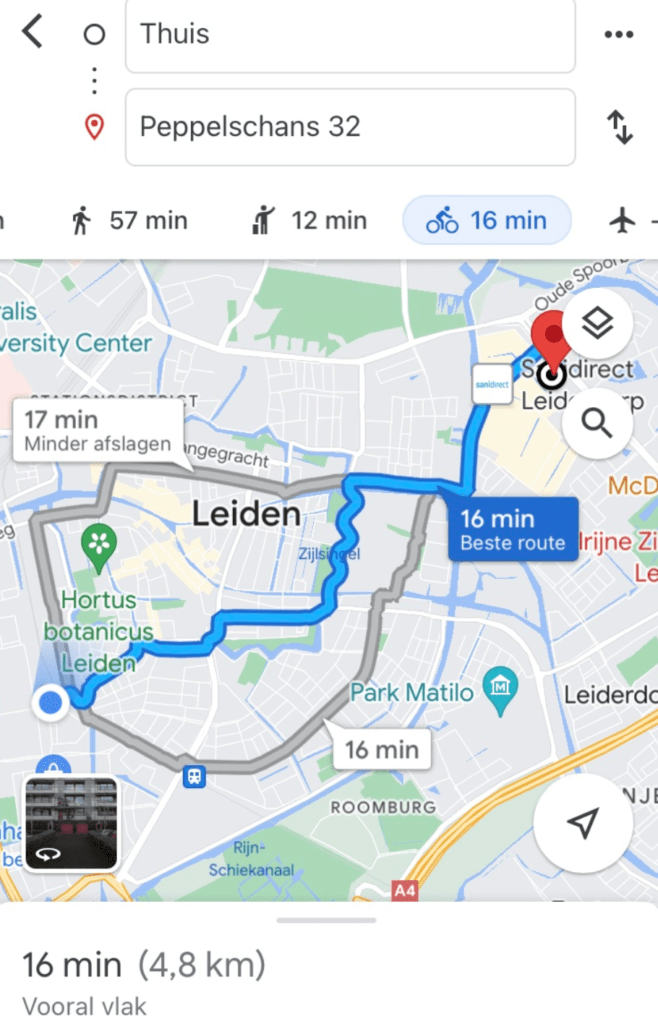The width and height of the screenshot is (658, 1024).
Task: Switch to walking mode 57 min
Action: pos(130,220)
